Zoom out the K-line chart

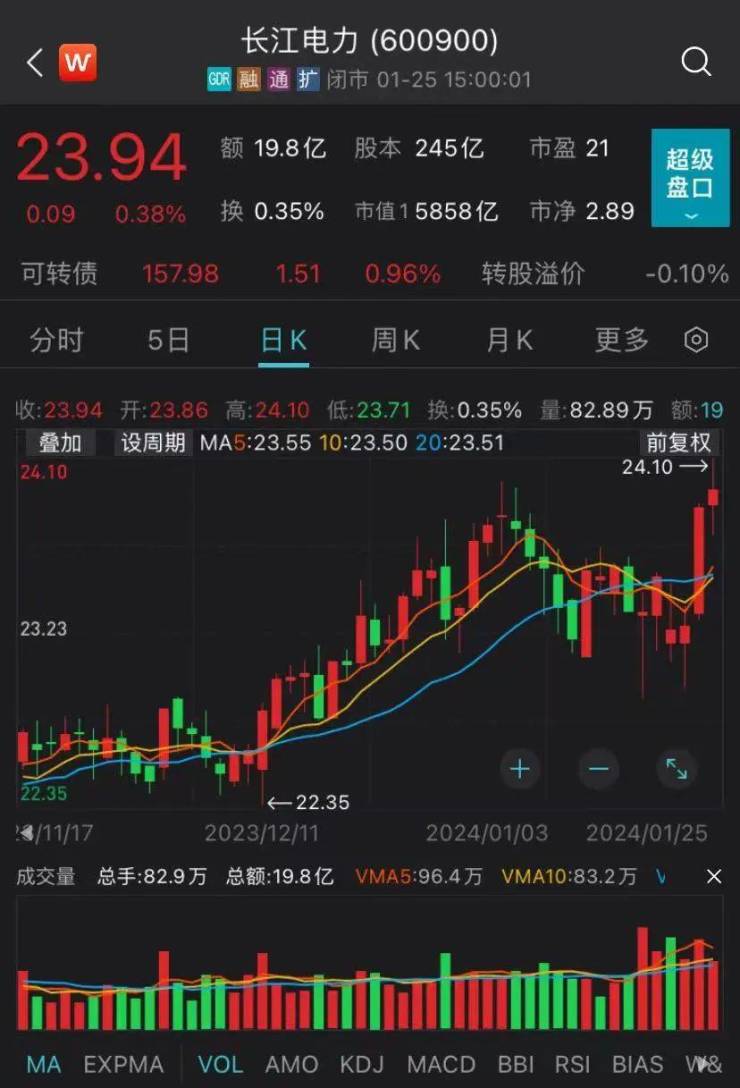tap(598, 769)
